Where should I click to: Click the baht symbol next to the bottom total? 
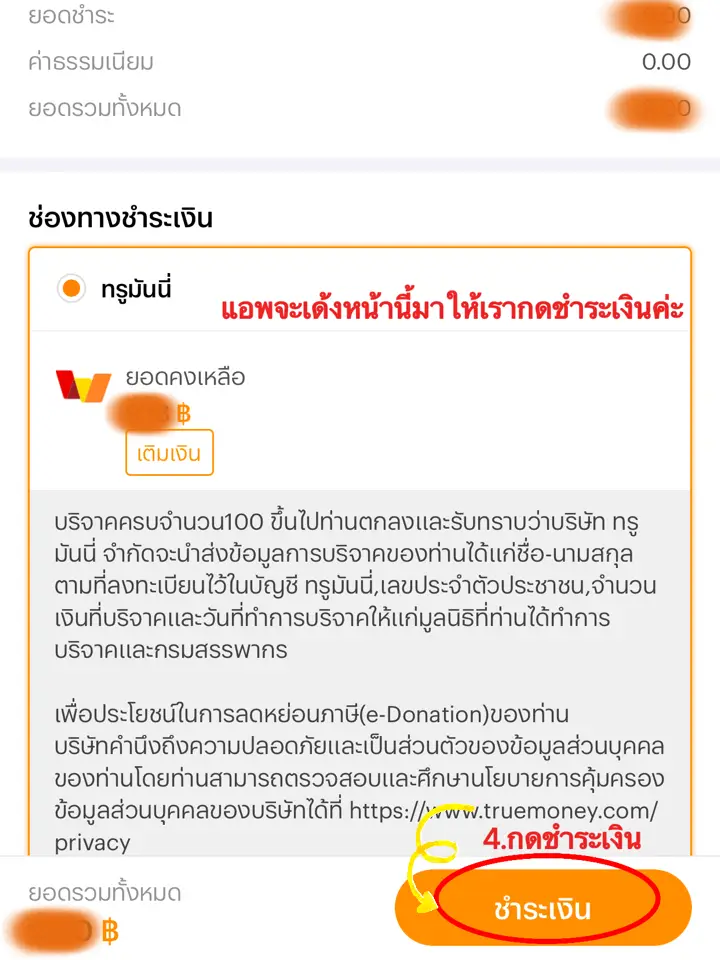113,930
